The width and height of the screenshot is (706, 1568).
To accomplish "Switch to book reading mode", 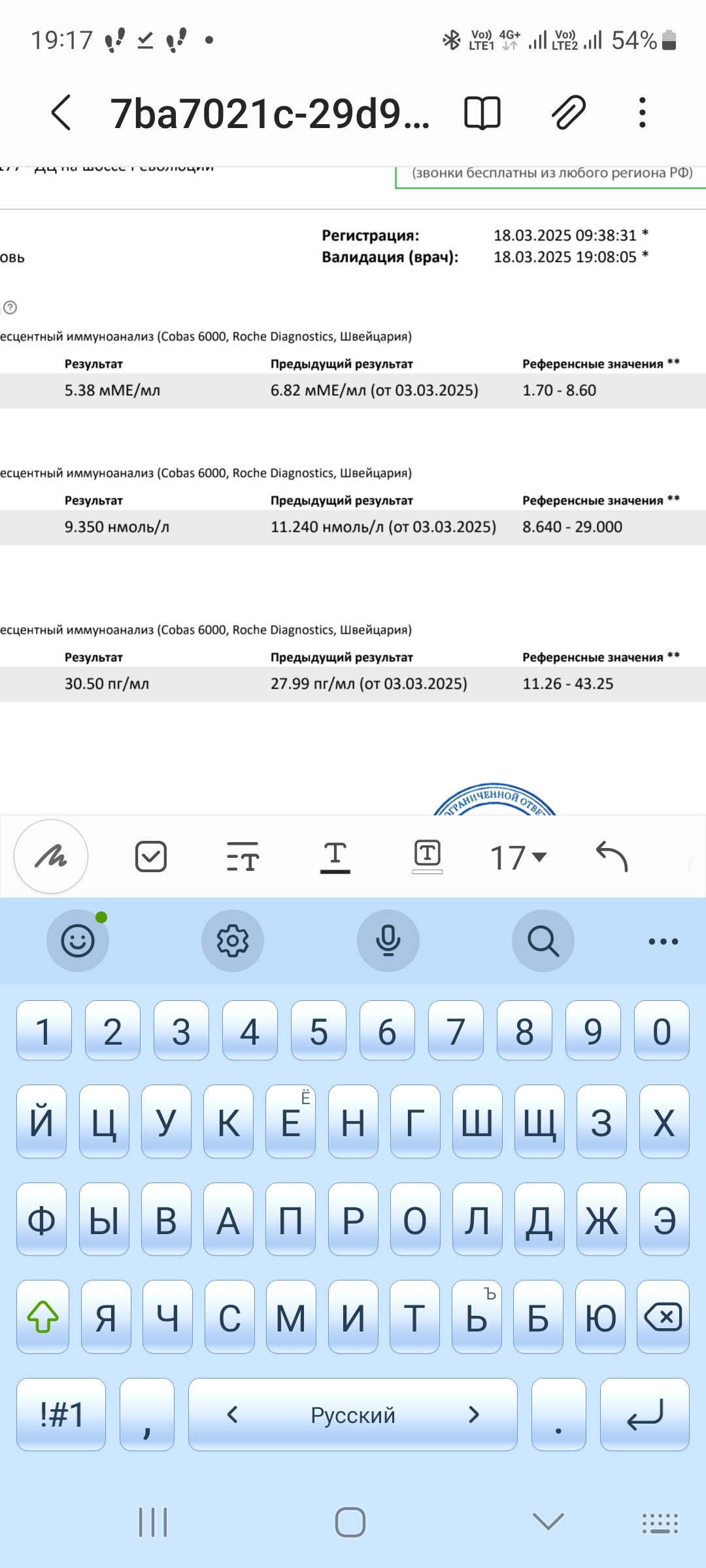I will click(x=482, y=112).
